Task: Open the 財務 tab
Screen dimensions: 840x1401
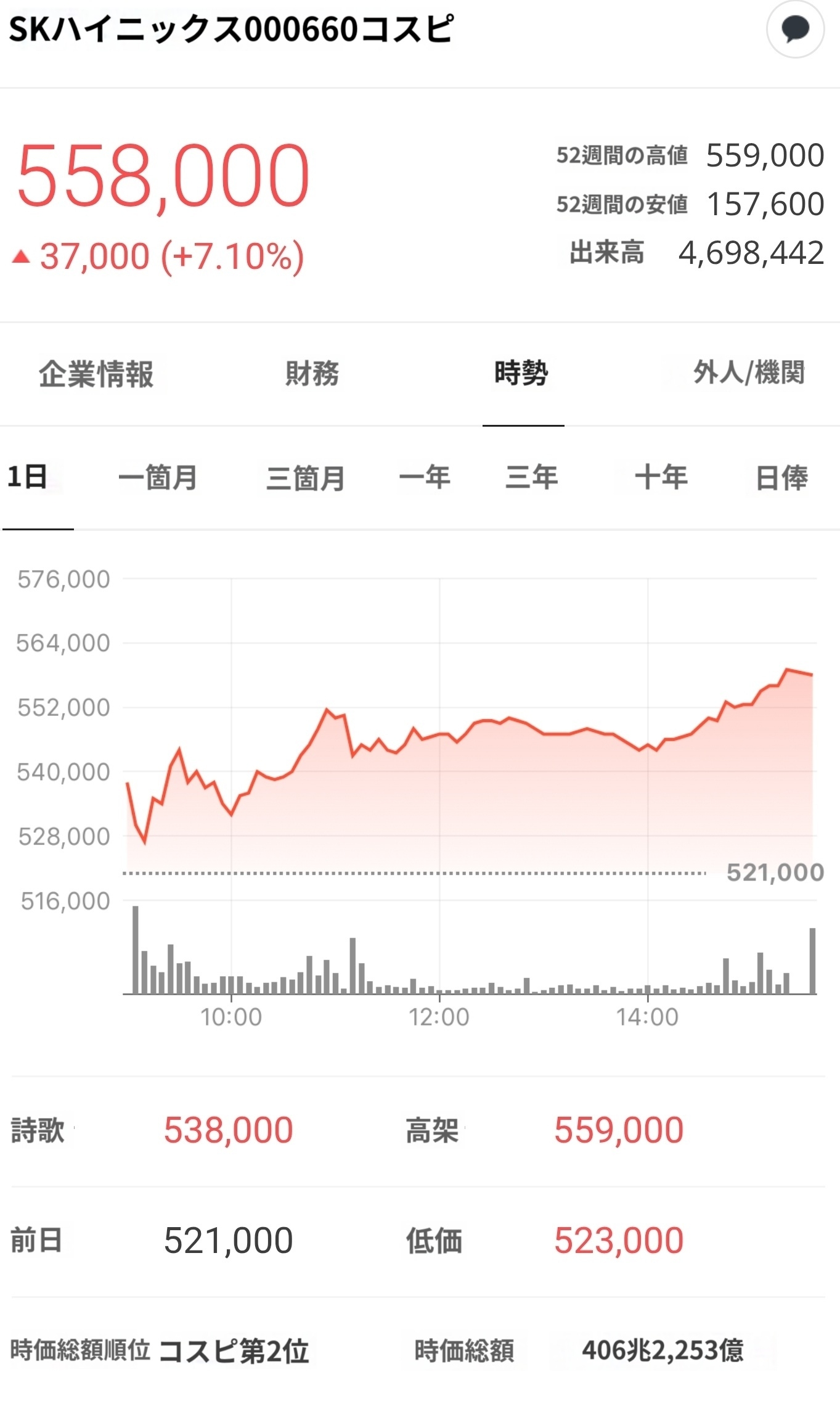Action: (x=312, y=374)
